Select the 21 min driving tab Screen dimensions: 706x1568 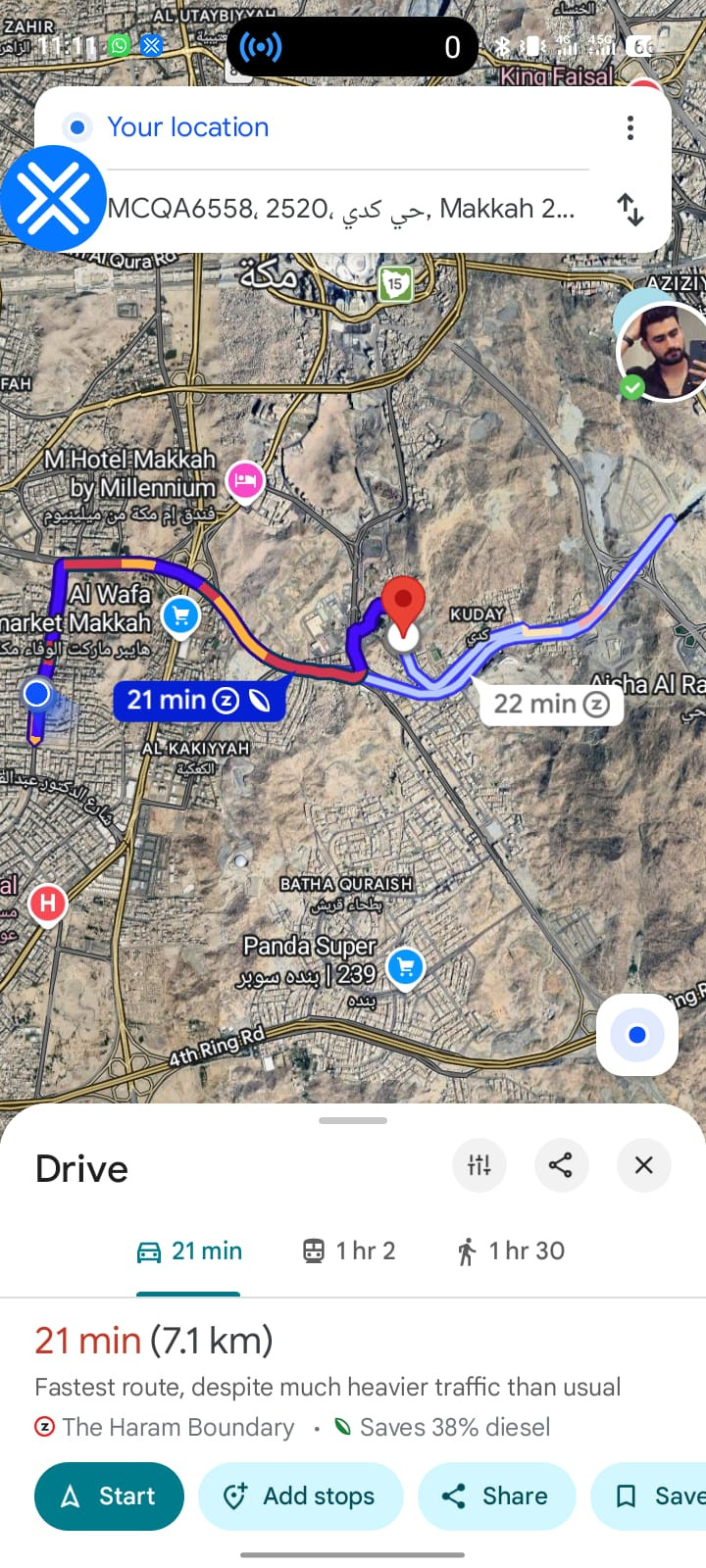click(189, 1251)
